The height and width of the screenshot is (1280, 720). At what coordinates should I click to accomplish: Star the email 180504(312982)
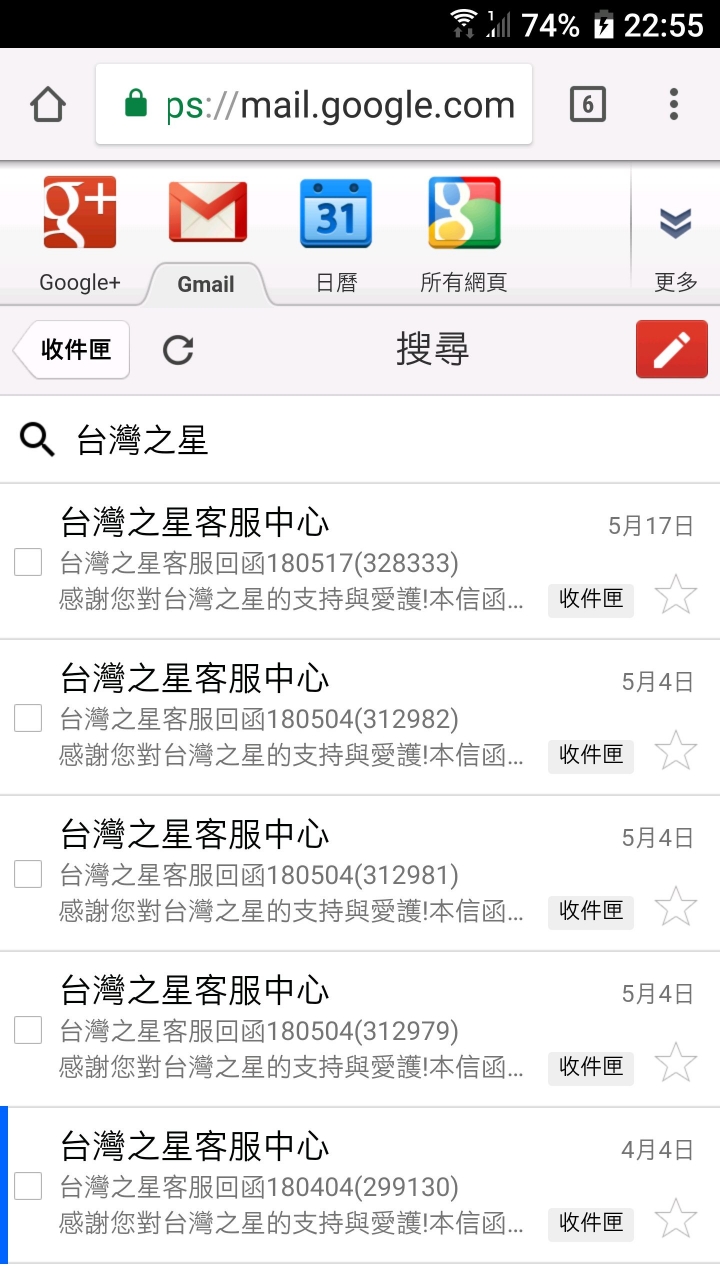pyautogui.click(x=676, y=750)
